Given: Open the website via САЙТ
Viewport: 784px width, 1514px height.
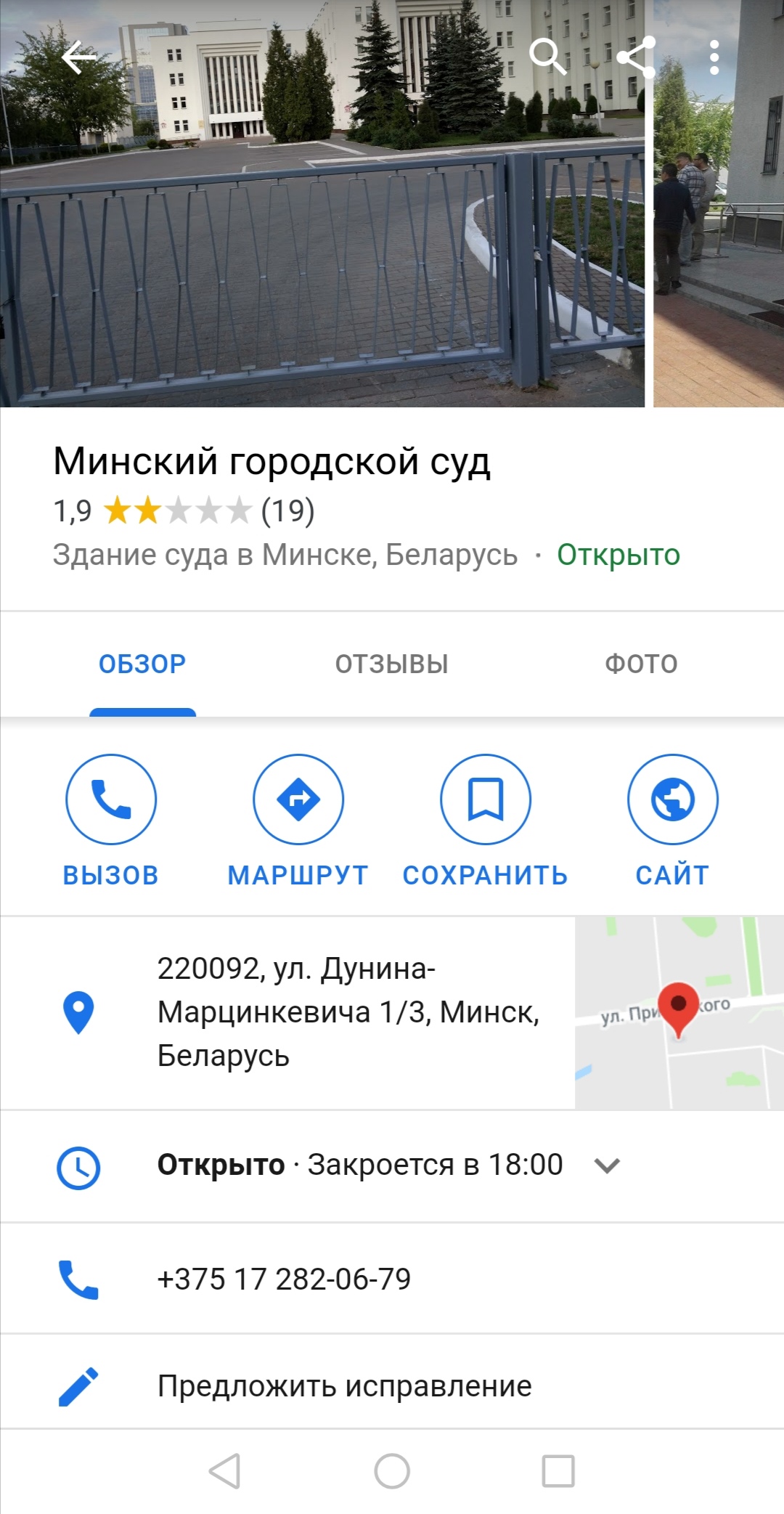Looking at the screenshot, I should click(x=672, y=799).
